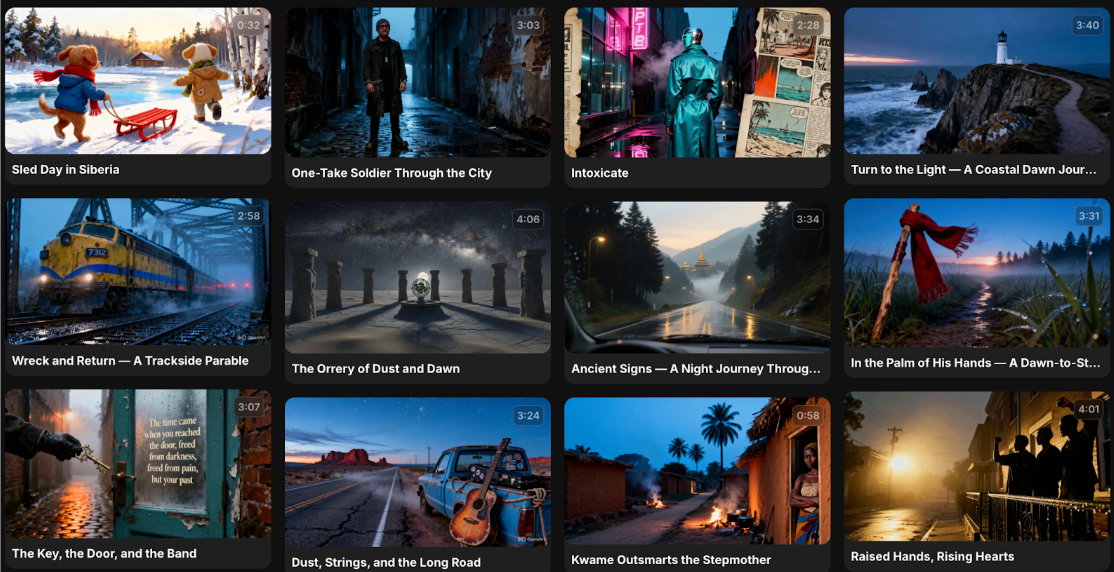Play Wreck and Return trackside video
1114x572 pixels.
click(x=137, y=271)
